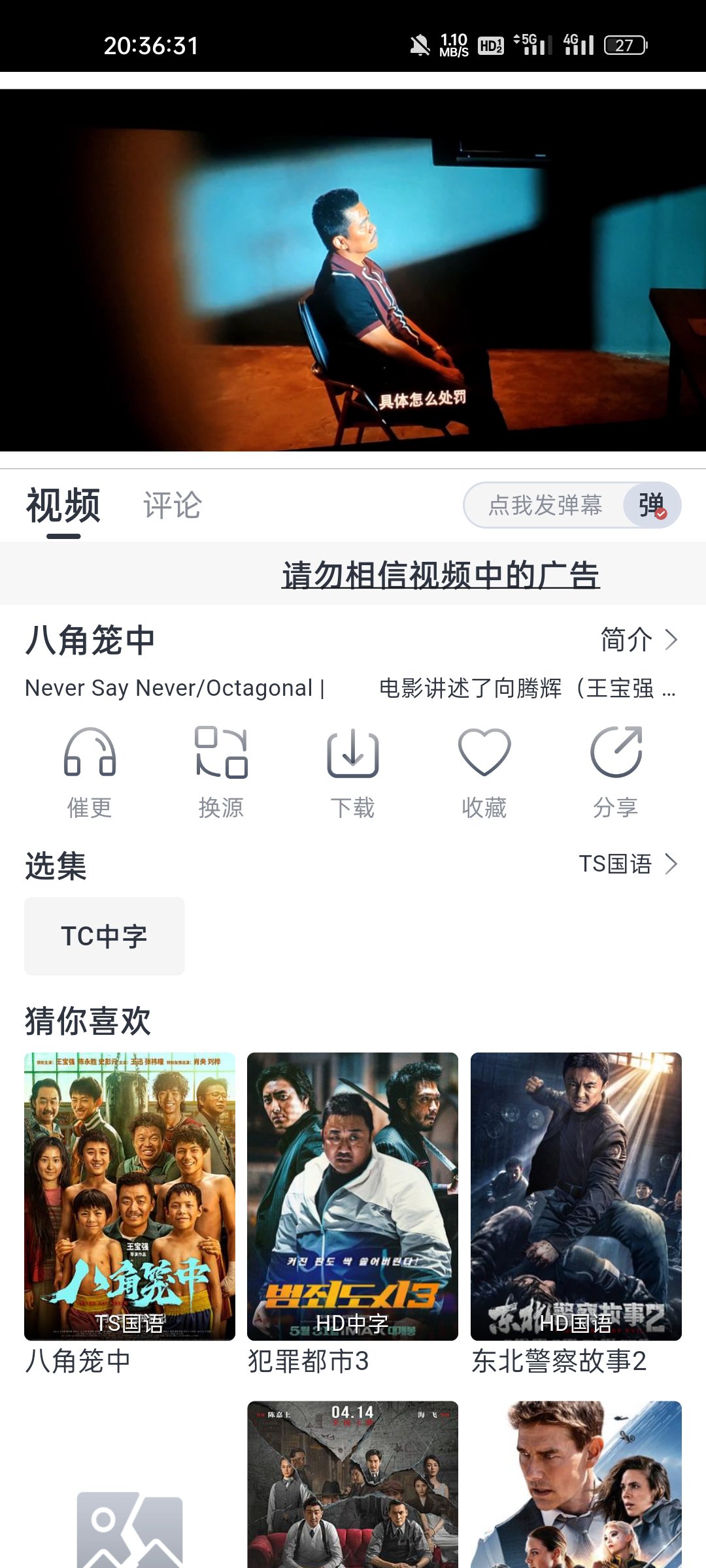Toggle the 弹 danmaku switch
706x1568 pixels.
coord(652,505)
